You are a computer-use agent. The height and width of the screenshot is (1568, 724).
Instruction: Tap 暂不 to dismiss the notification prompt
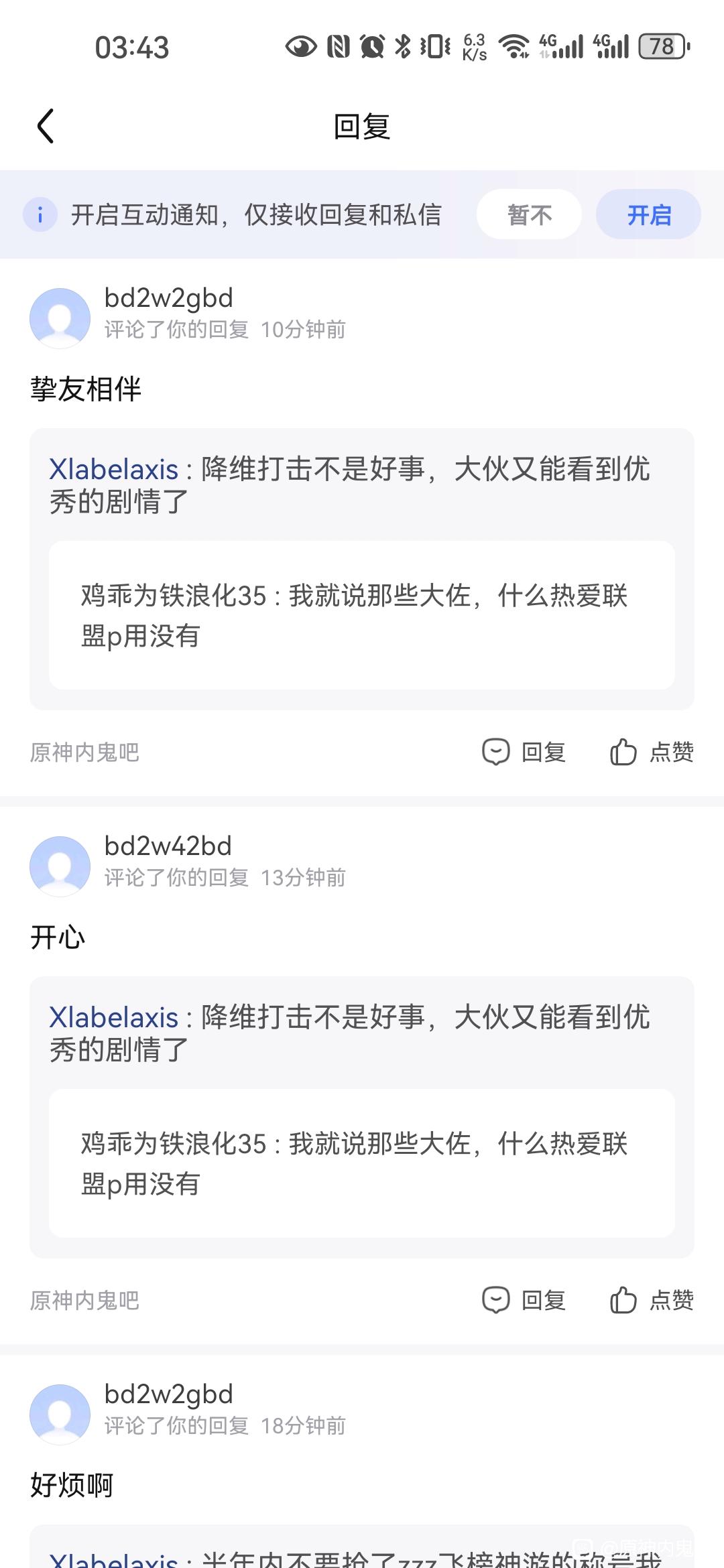coord(529,215)
